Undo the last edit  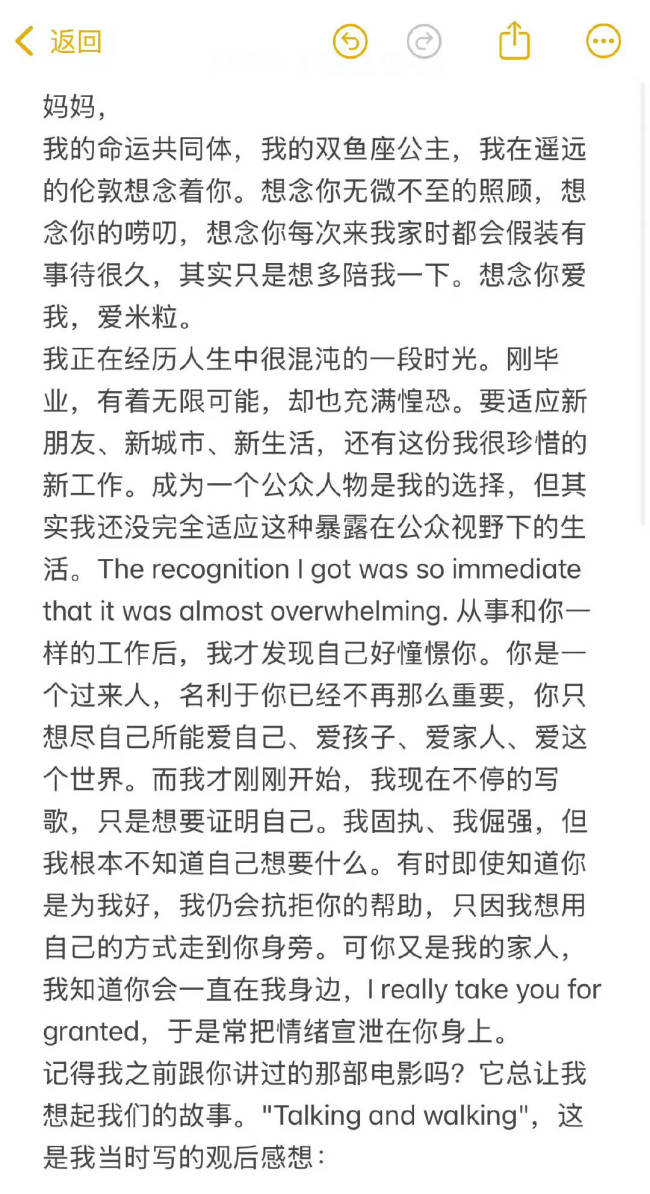point(350,42)
